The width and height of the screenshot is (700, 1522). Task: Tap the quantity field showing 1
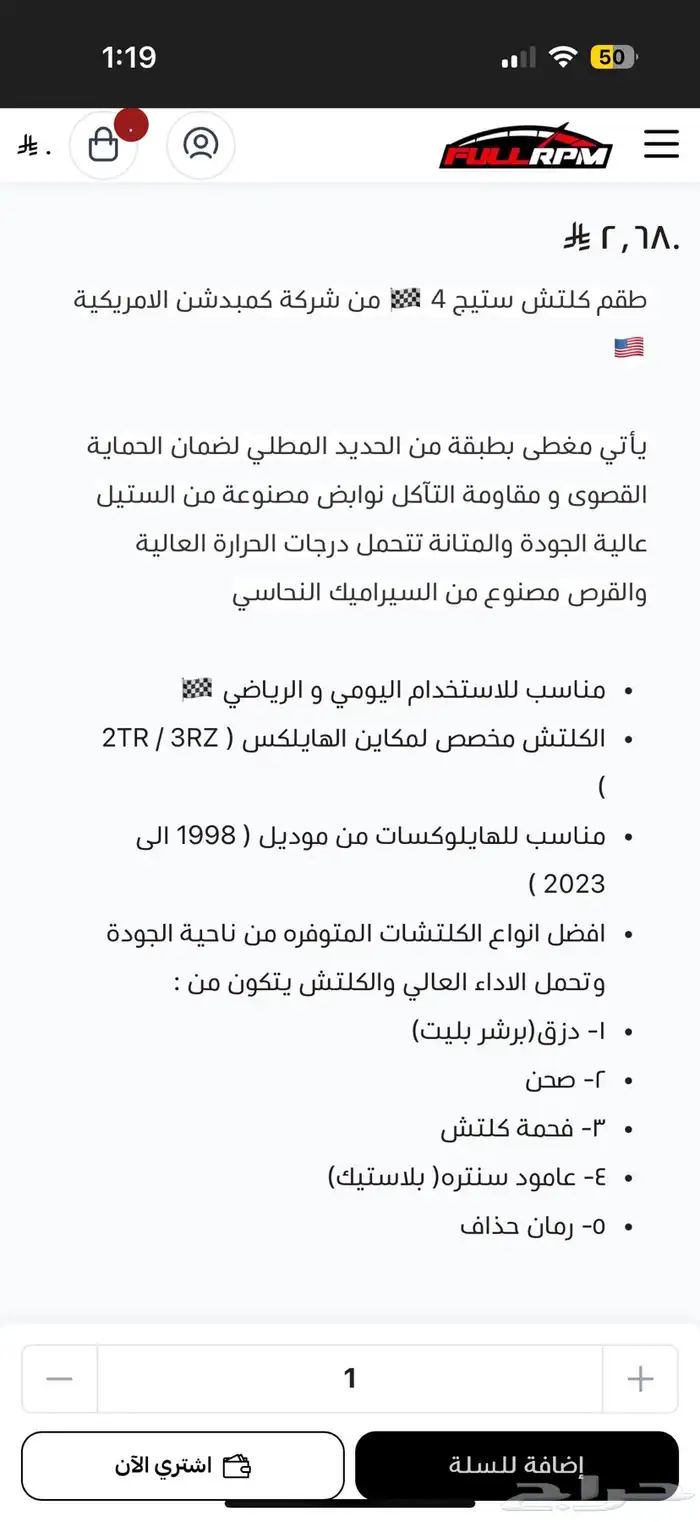pos(350,1379)
